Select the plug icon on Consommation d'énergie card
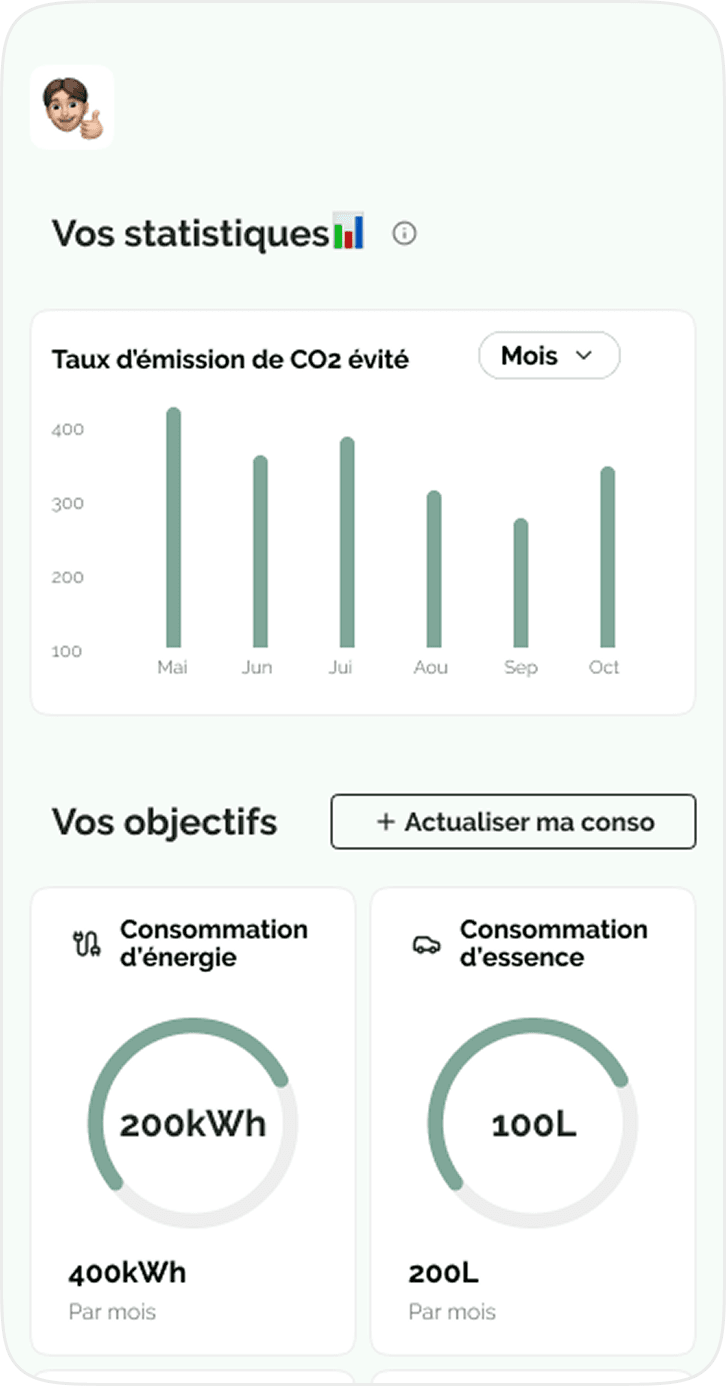Image resolution: width=726 pixels, height=1386 pixels. (88, 943)
